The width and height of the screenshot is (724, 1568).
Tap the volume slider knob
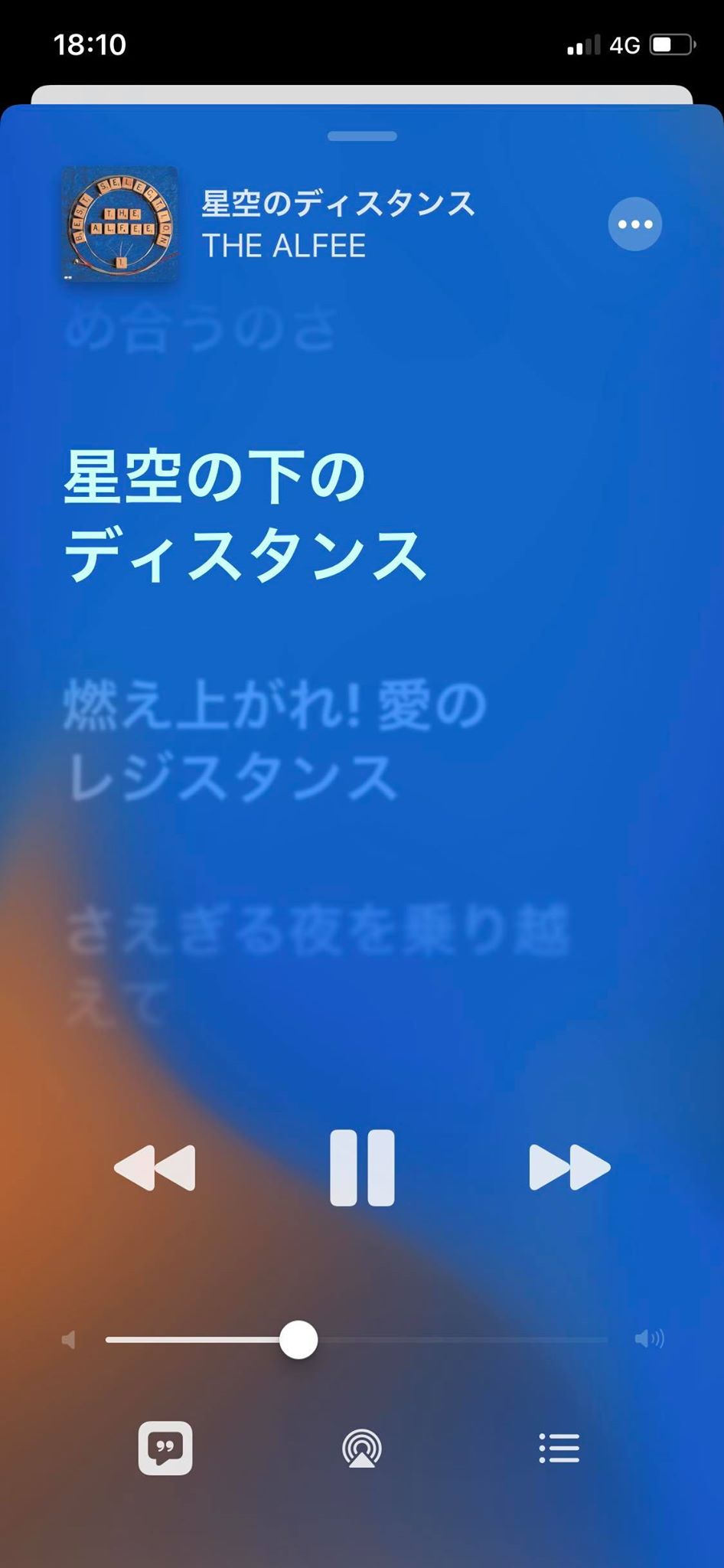click(298, 1340)
